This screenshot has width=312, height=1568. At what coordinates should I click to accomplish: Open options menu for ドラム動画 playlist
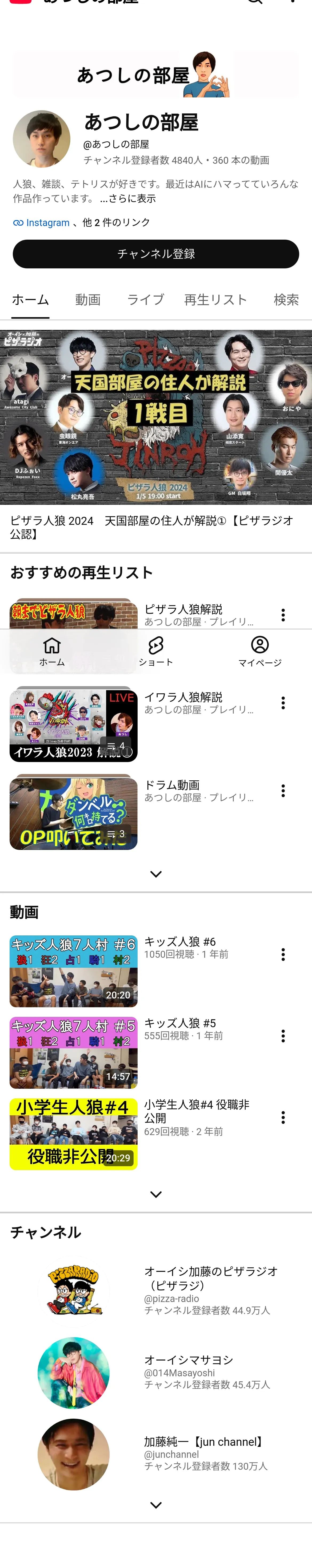[283, 791]
